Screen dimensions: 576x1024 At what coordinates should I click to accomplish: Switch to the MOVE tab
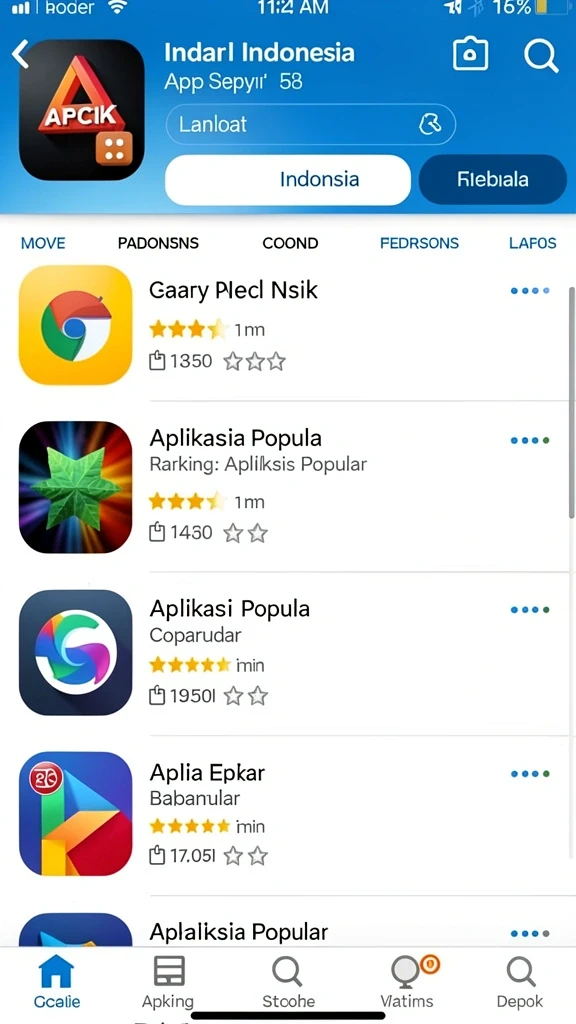(43, 244)
